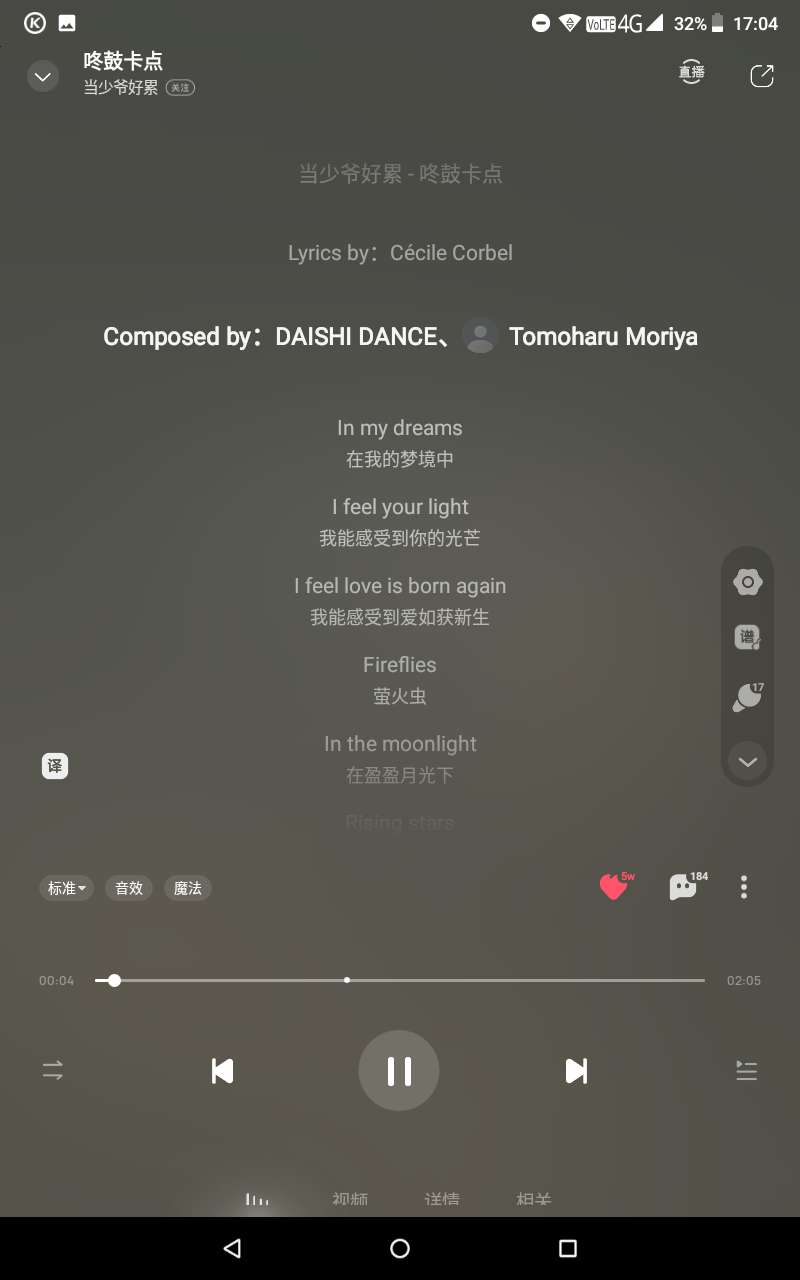Pause the current song
This screenshot has height=1280, width=800.
[399, 1071]
